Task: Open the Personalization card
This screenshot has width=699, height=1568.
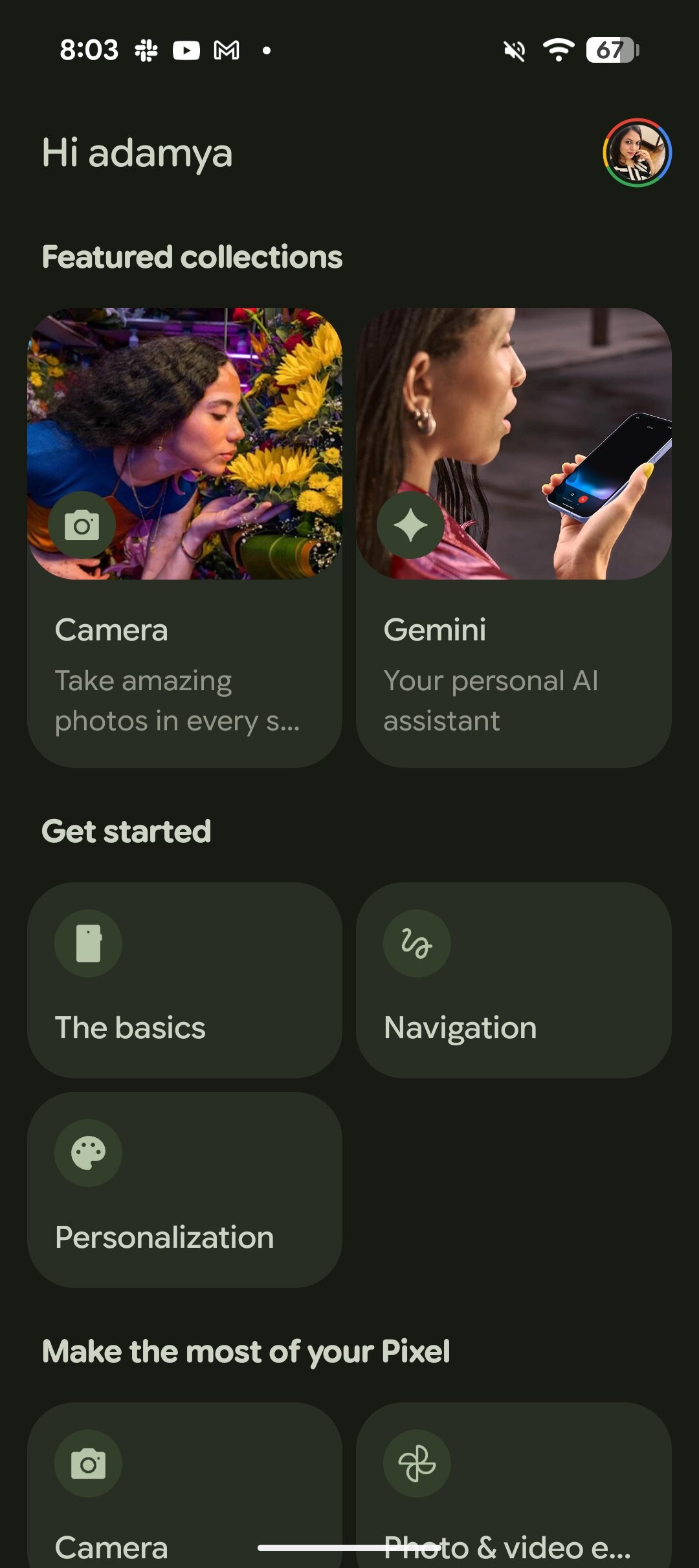Action: point(184,1189)
